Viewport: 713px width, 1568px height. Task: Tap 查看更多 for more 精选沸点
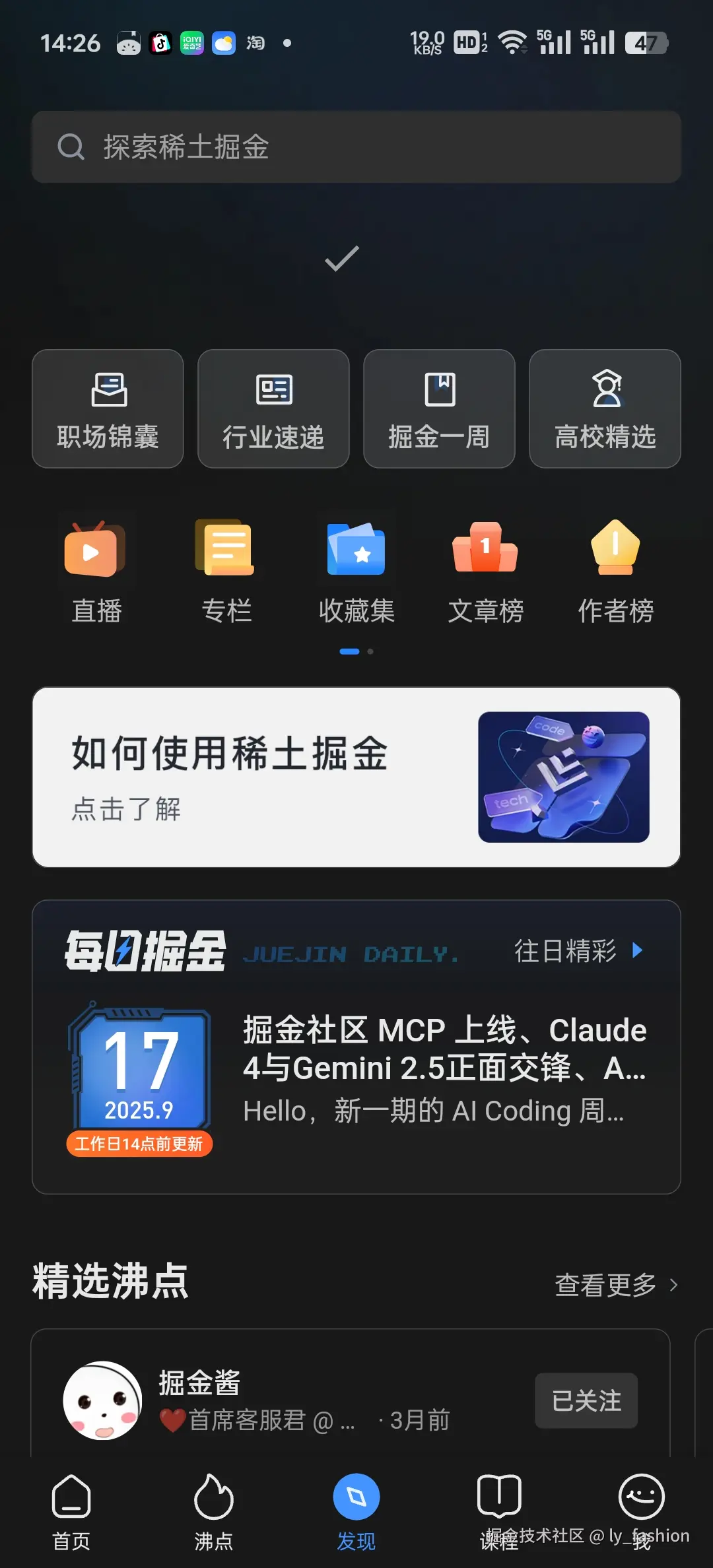pos(615,1284)
